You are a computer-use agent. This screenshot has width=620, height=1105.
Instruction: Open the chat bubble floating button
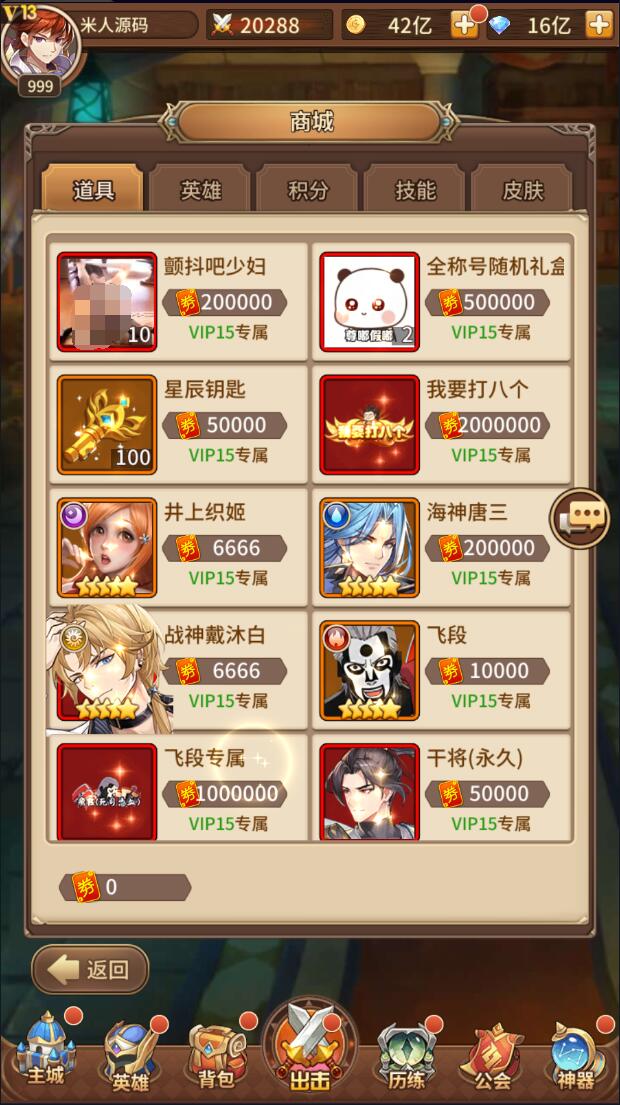580,518
